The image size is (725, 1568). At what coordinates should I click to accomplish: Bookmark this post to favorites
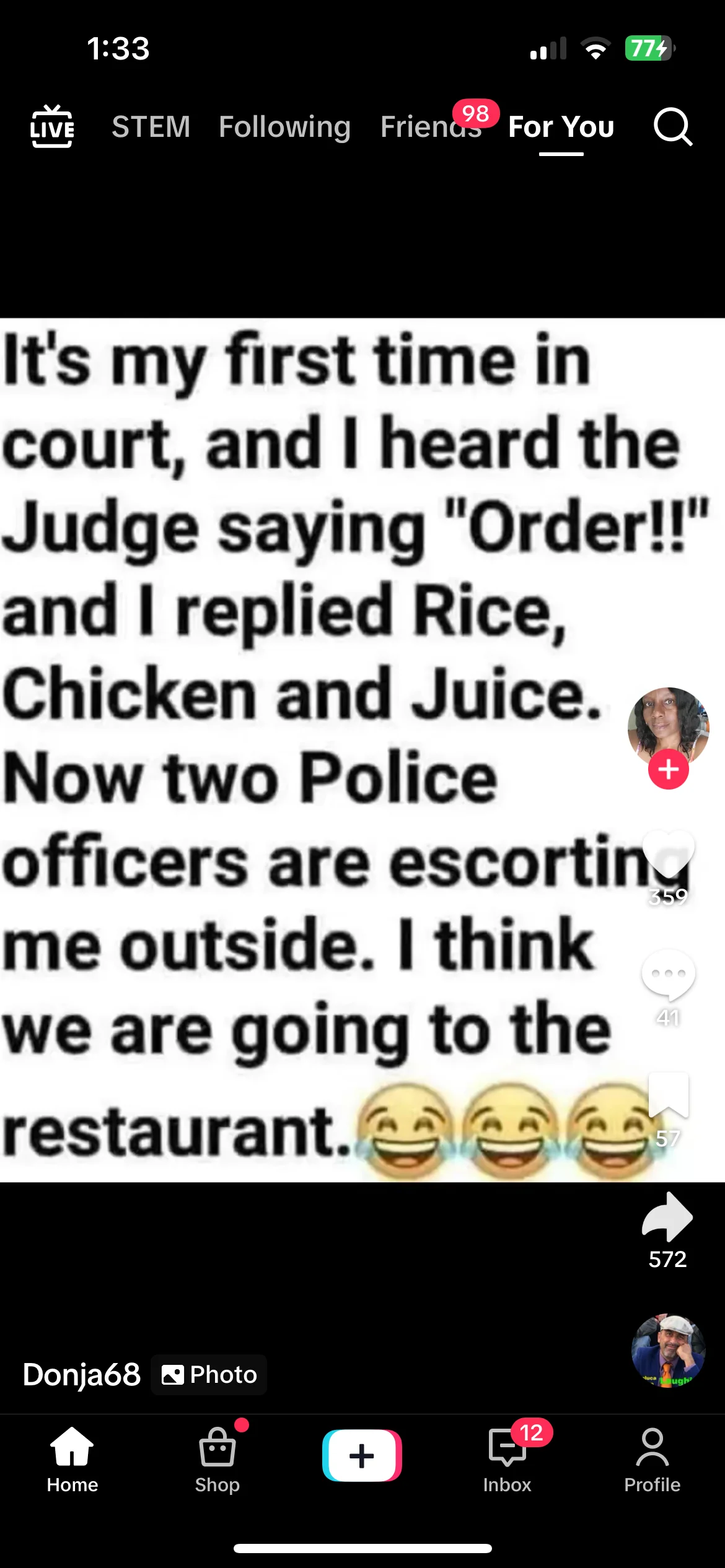668,1095
